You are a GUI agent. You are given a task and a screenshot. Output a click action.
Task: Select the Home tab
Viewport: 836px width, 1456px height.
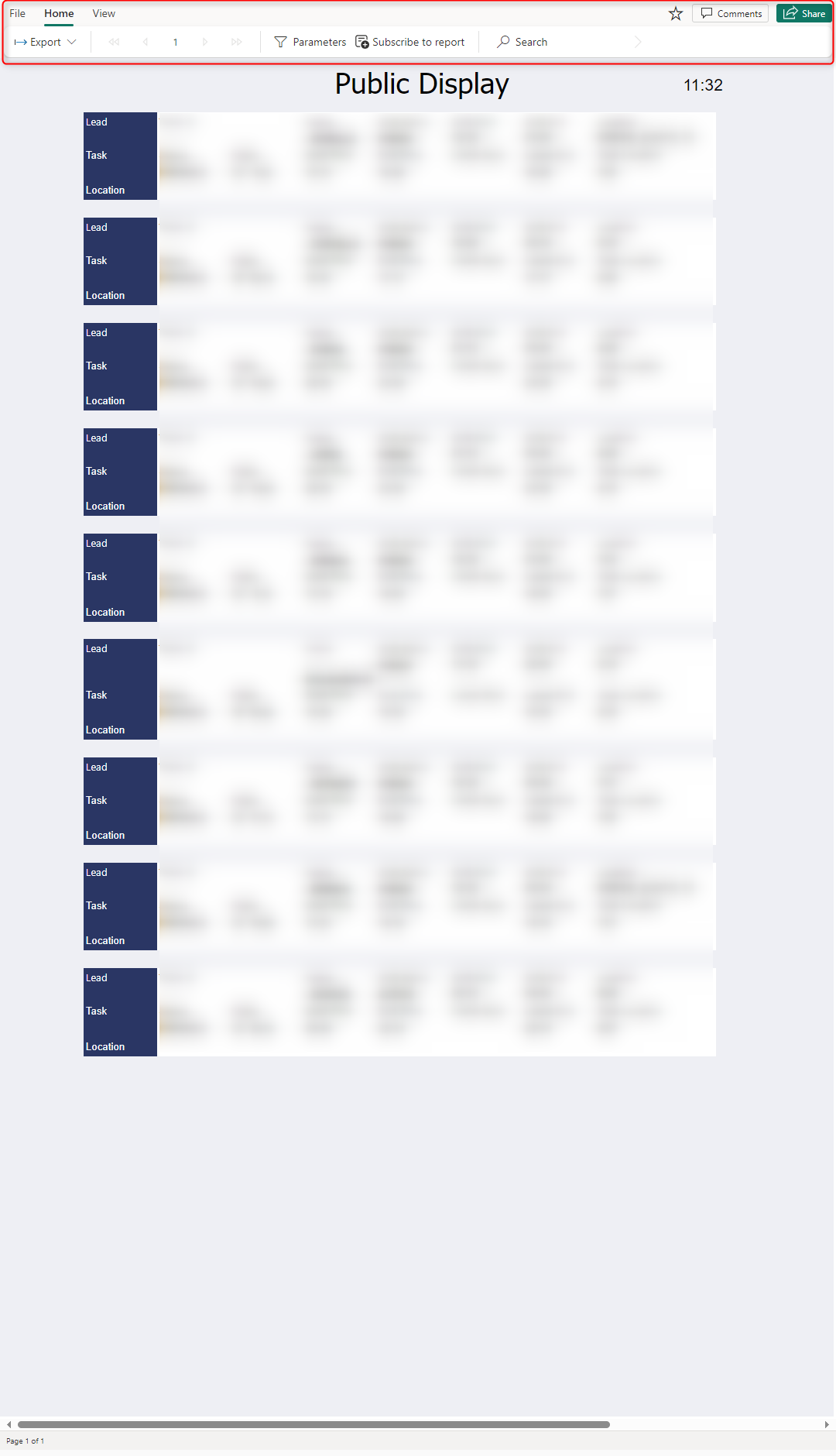(x=59, y=13)
